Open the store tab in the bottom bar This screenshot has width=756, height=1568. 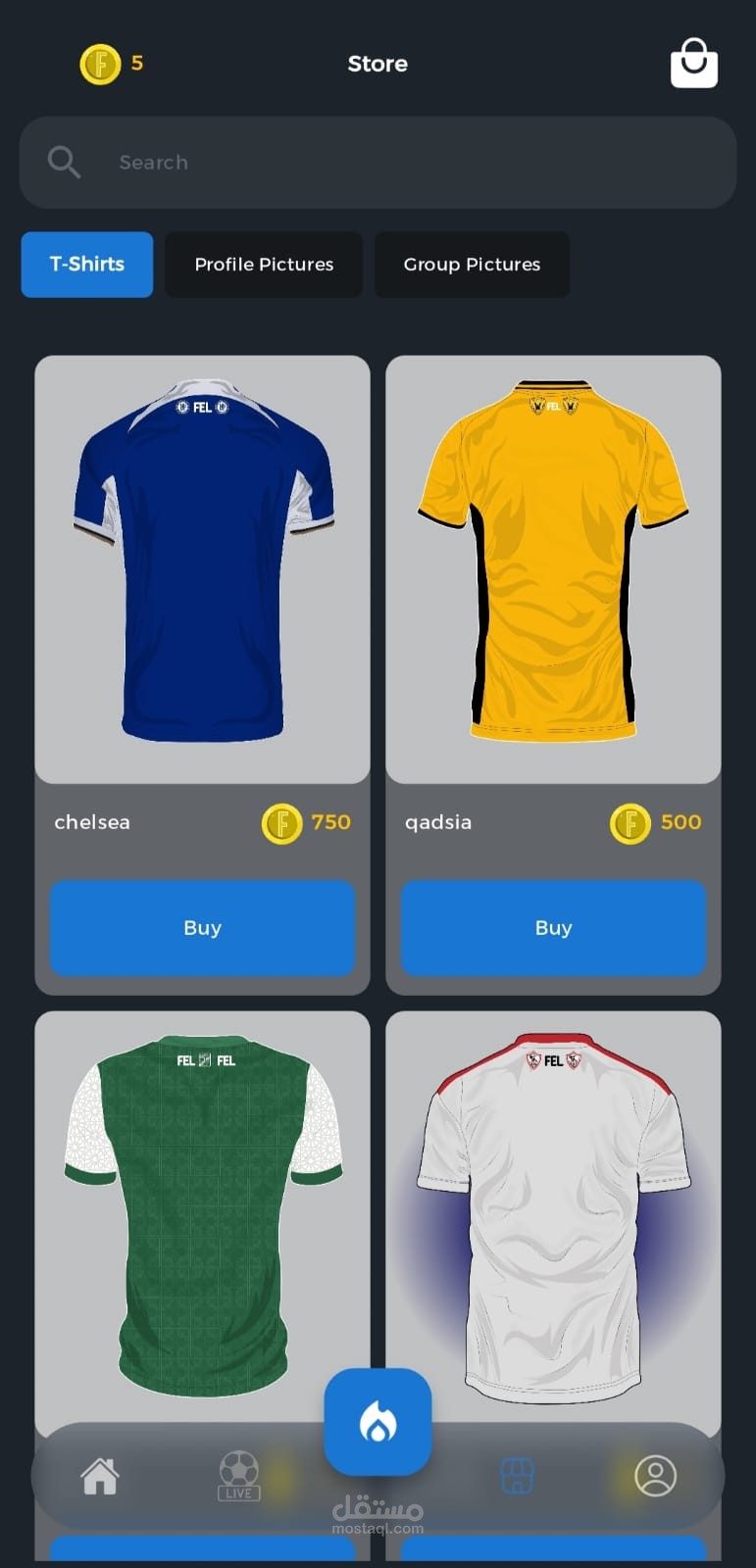517,1475
